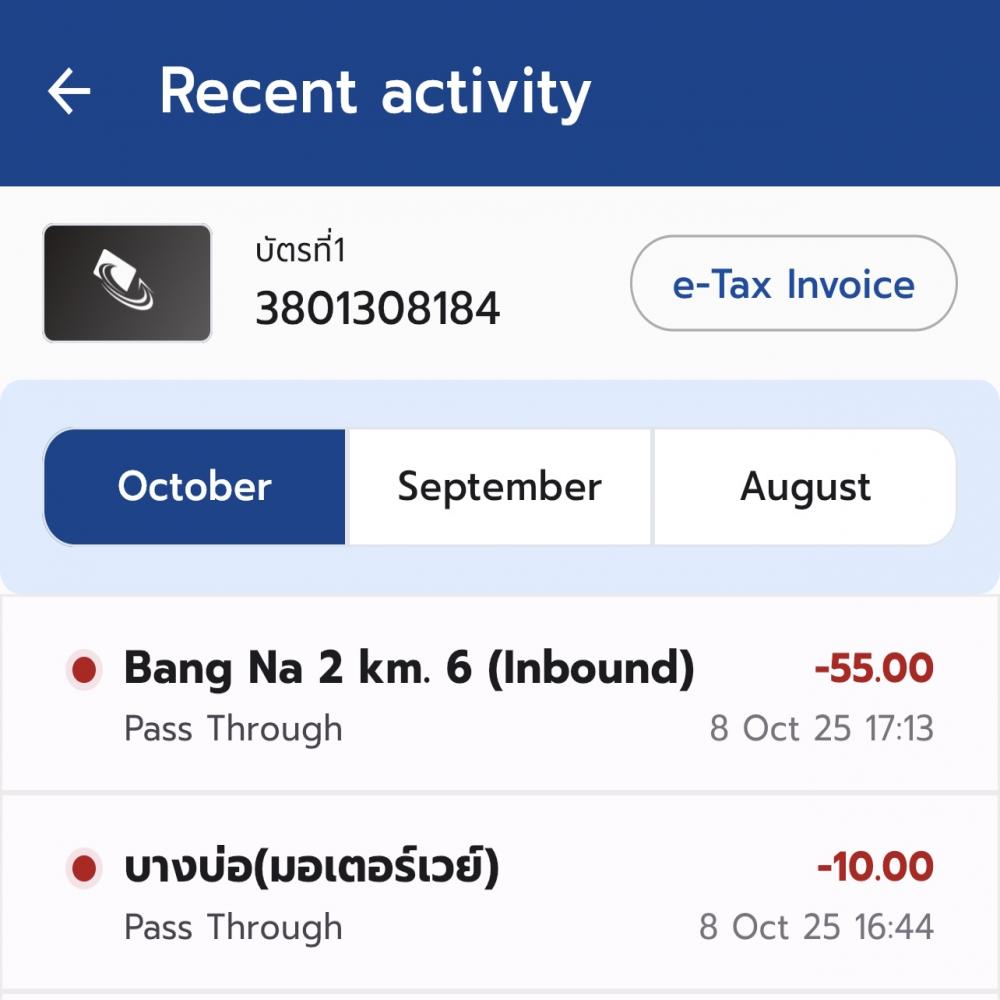Select the October month tab
The height and width of the screenshot is (1000, 1000).
coord(195,487)
